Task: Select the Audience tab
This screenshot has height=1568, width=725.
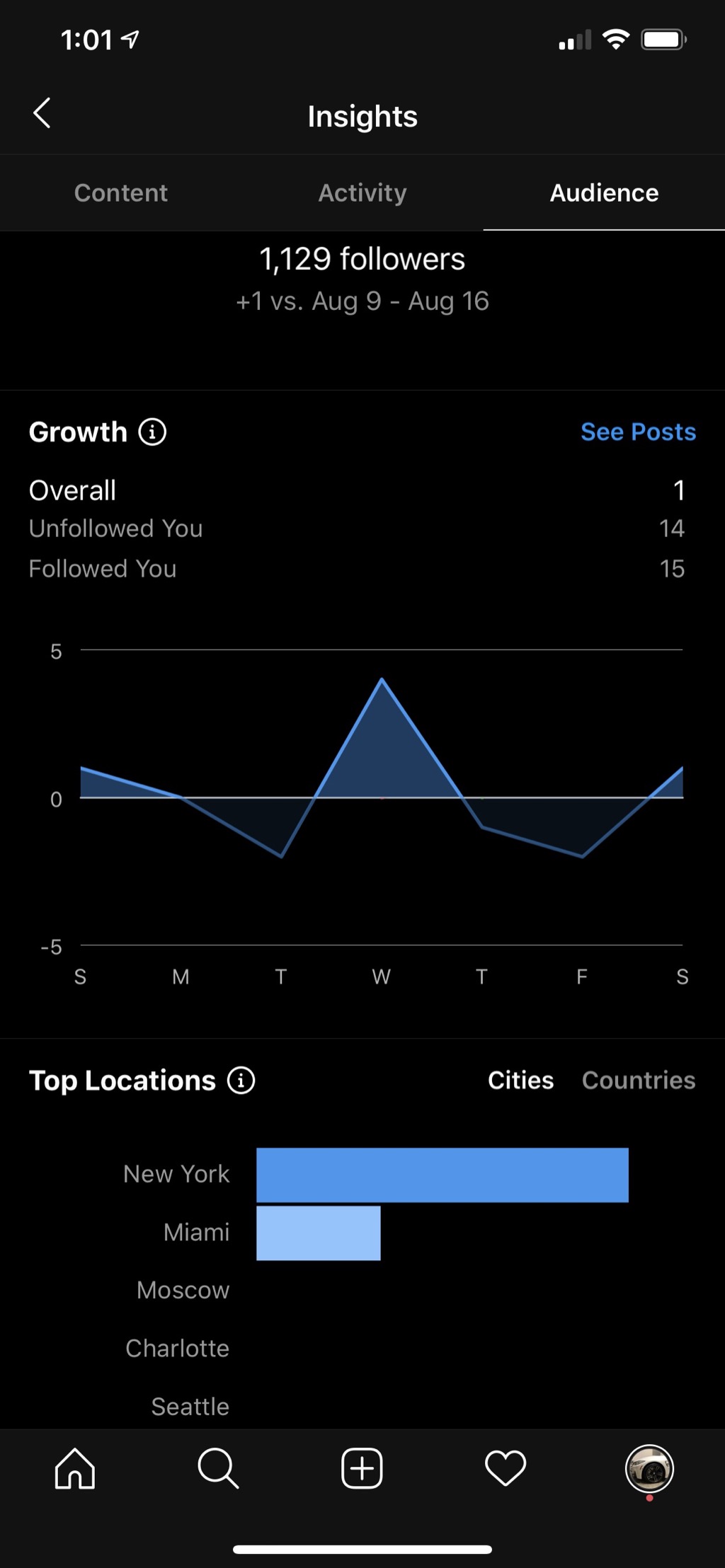Action: pyautogui.click(x=603, y=192)
